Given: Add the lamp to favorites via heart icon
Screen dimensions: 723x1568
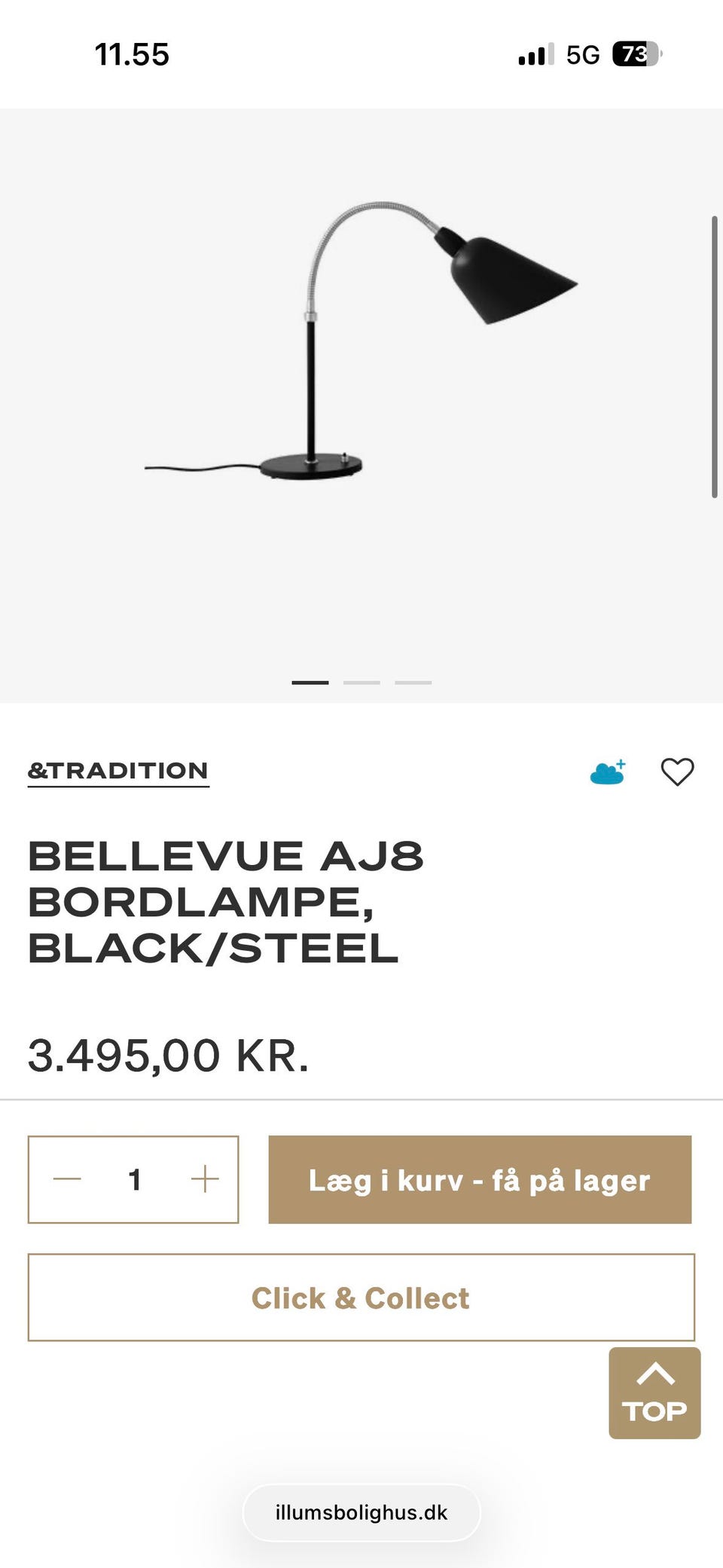Looking at the screenshot, I should point(677,772).
